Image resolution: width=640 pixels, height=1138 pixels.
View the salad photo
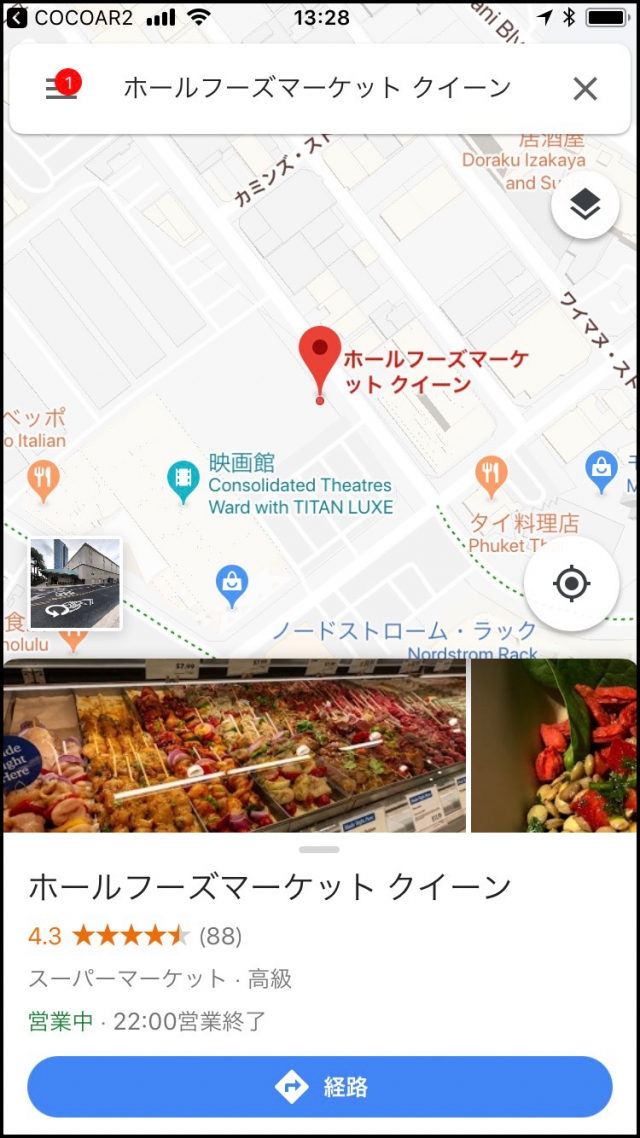click(x=554, y=745)
